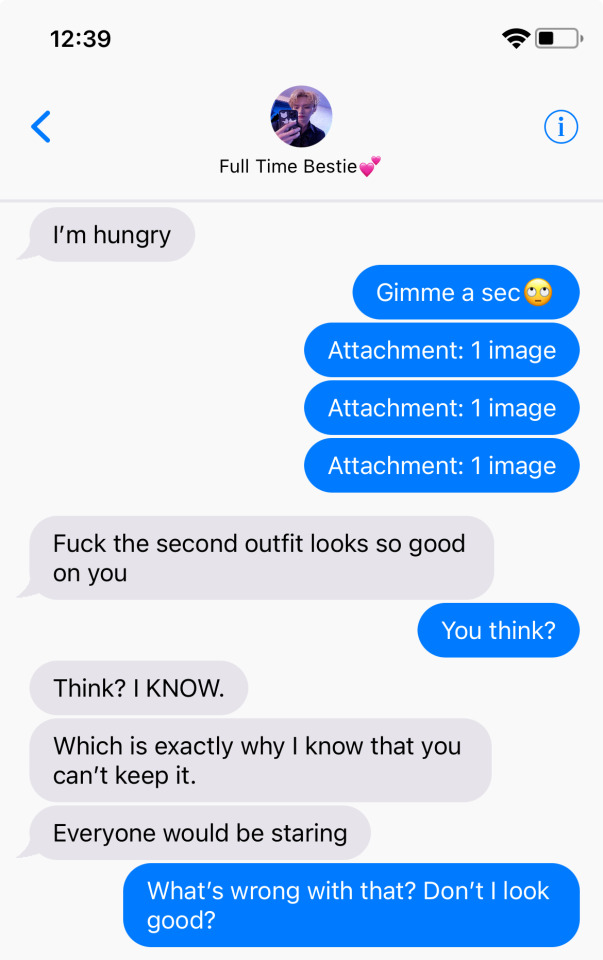This screenshot has height=960, width=603.
Task: Open the conversation info icon
Action: click(x=561, y=127)
